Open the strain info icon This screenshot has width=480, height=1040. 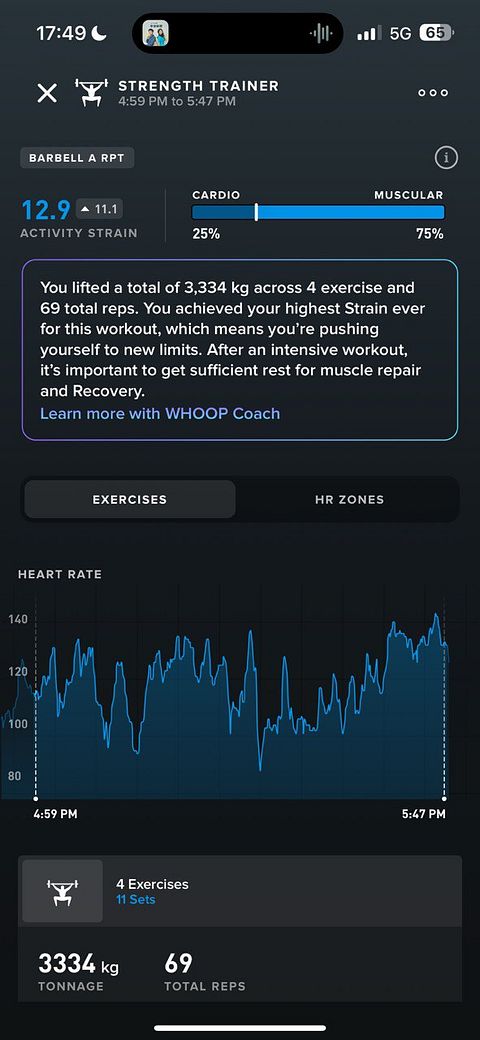[x=446, y=158]
